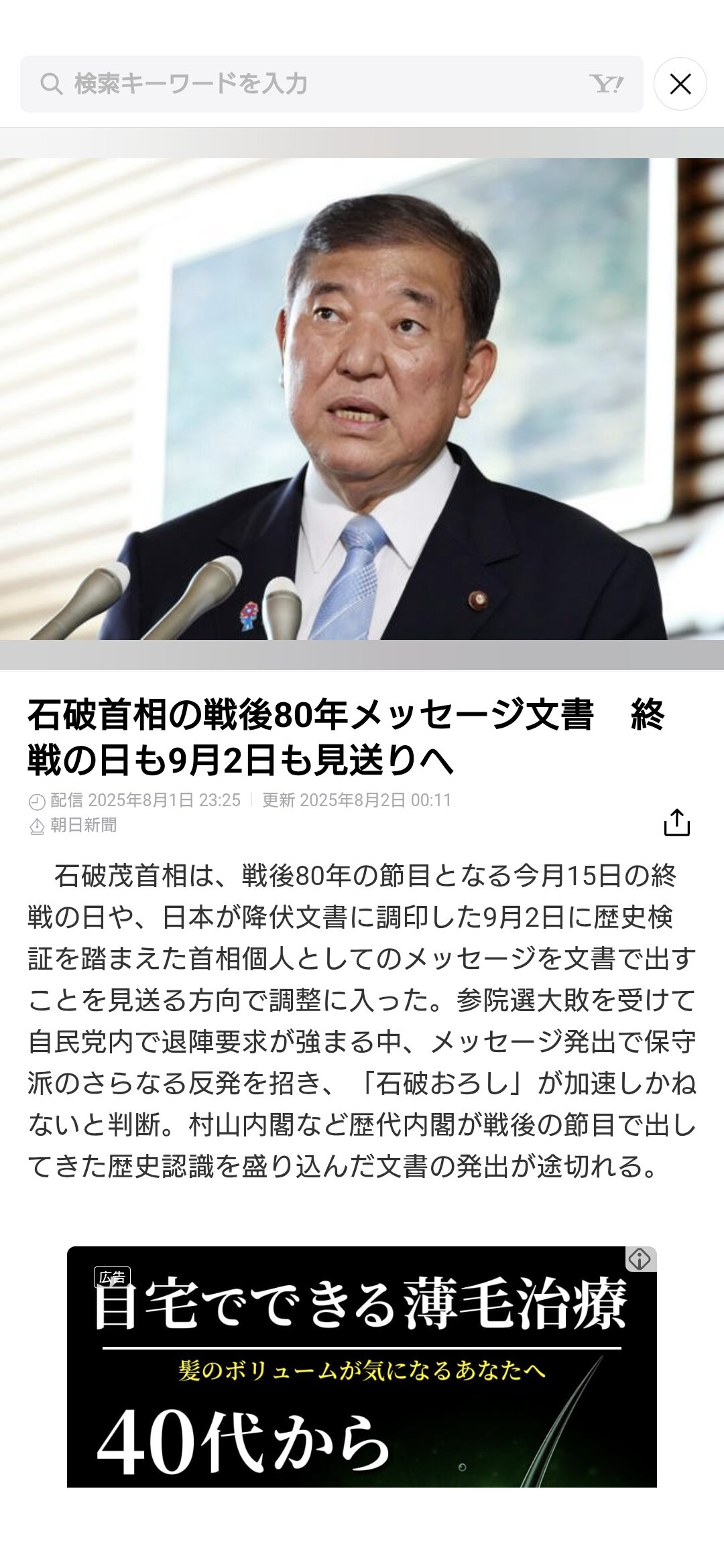Open the article's main photo
The image size is (724, 1568).
[x=362, y=399]
